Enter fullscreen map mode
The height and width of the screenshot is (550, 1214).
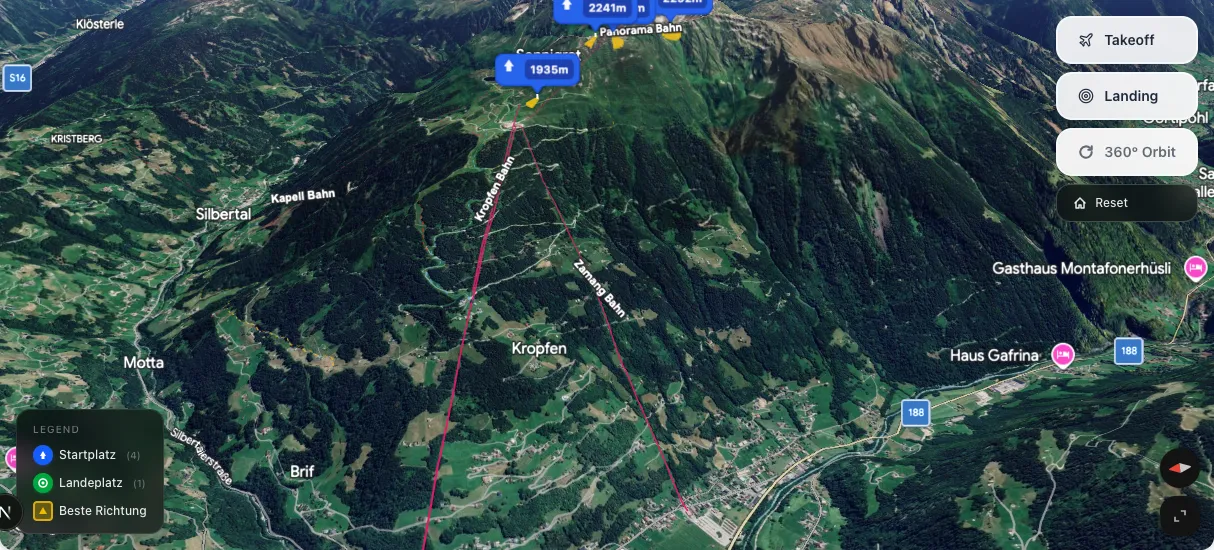tap(1179, 515)
